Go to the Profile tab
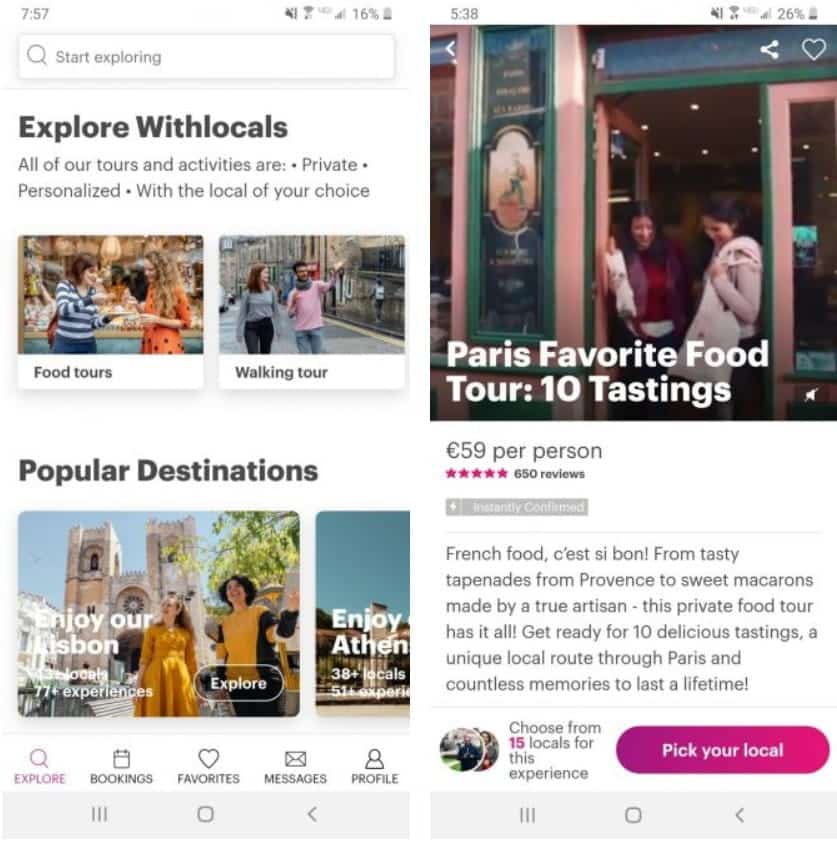The height and width of the screenshot is (841, 837). pos(374,767)
